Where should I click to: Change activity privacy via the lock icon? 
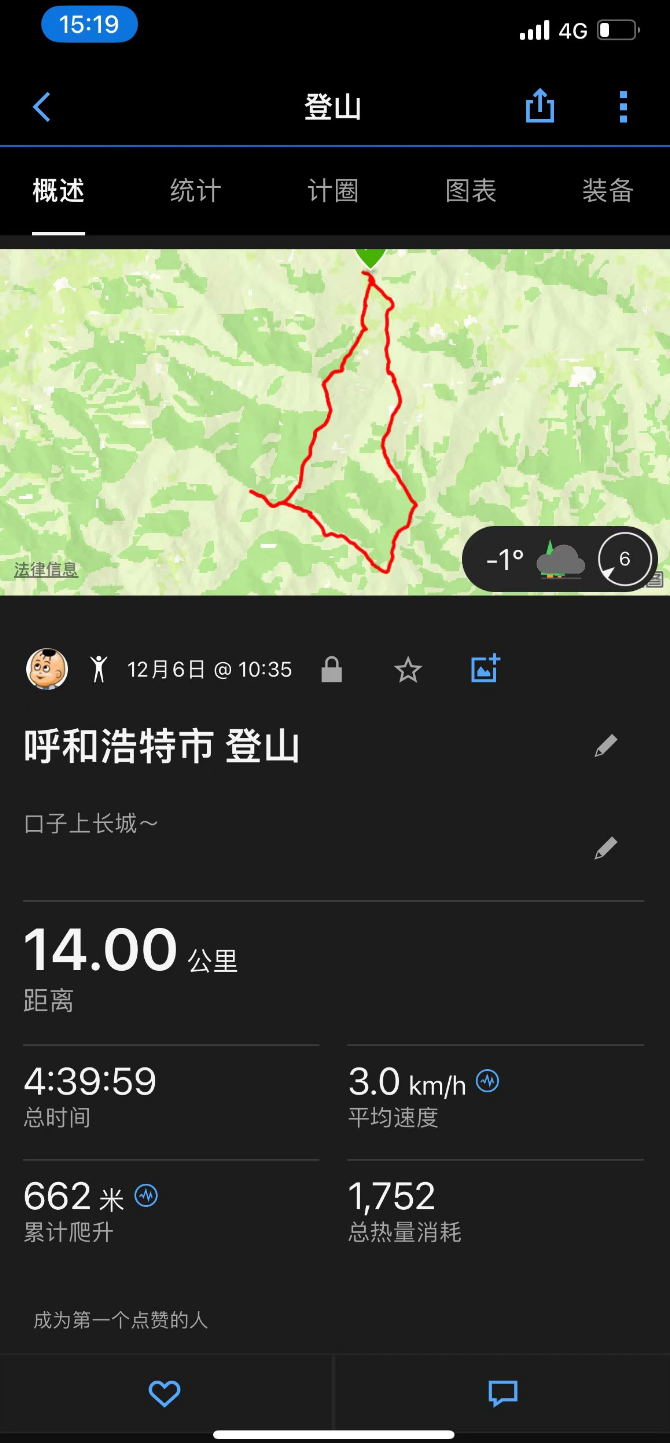click(x=332, y=670)
